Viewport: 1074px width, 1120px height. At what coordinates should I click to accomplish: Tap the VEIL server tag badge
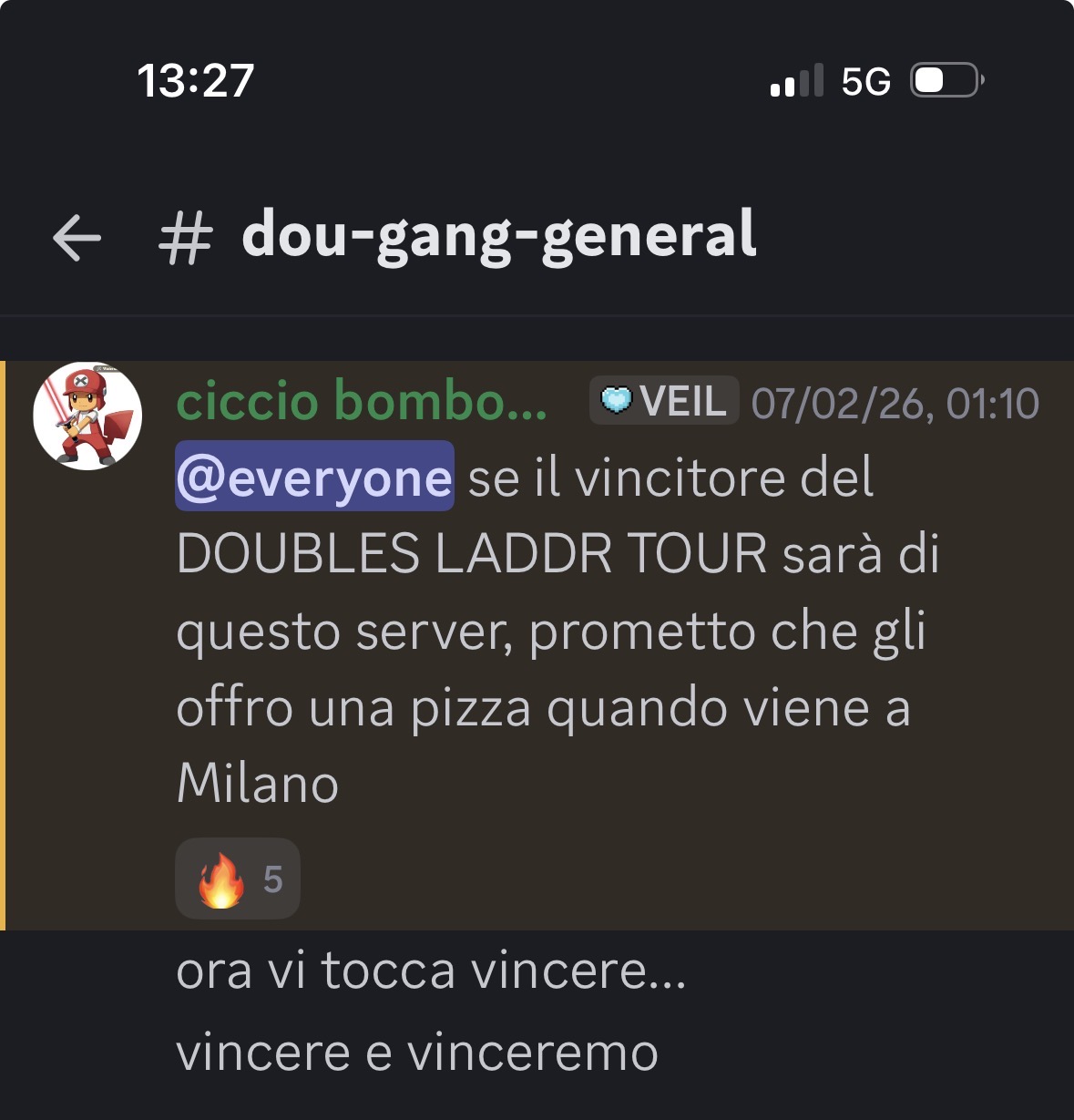[664, 401]
